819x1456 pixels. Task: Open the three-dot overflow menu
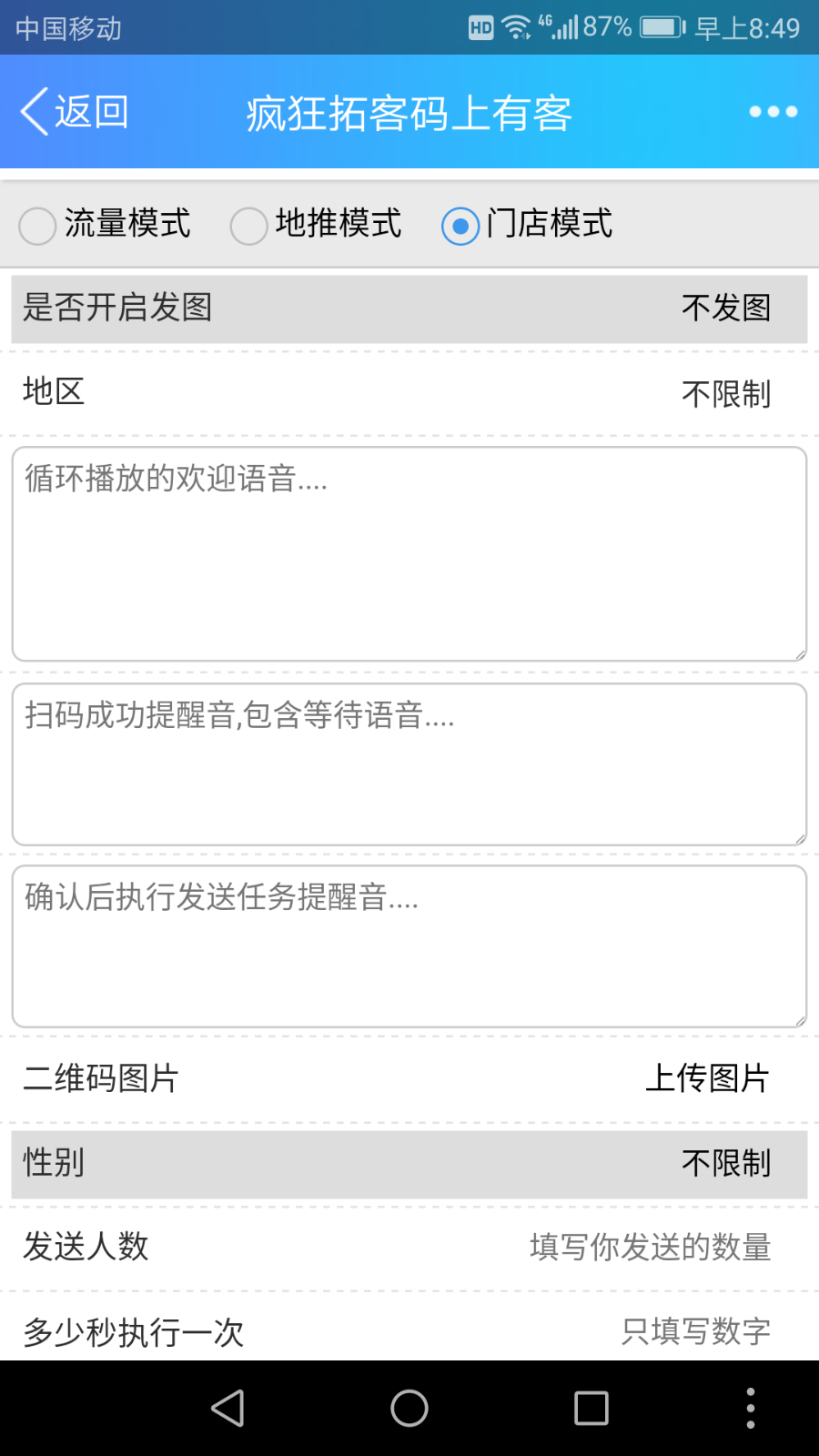[773, 112]
